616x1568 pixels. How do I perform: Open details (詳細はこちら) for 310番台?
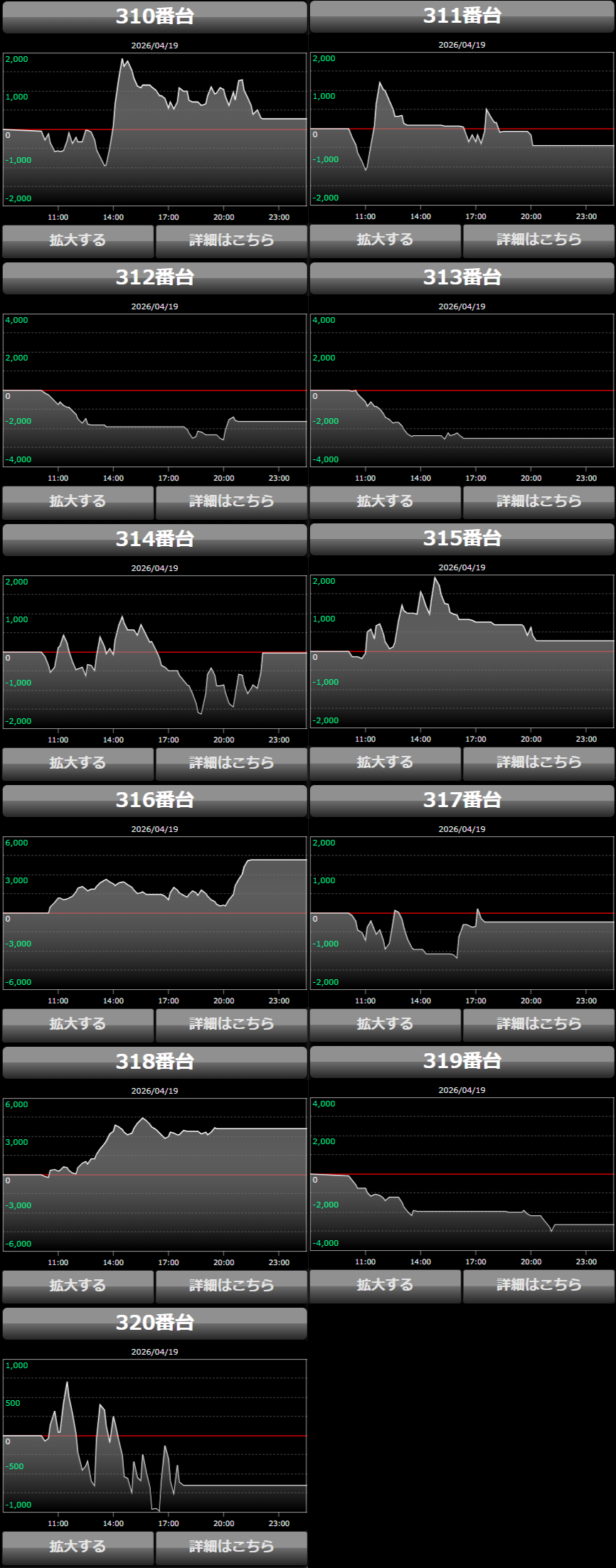(x=231, y=240)
